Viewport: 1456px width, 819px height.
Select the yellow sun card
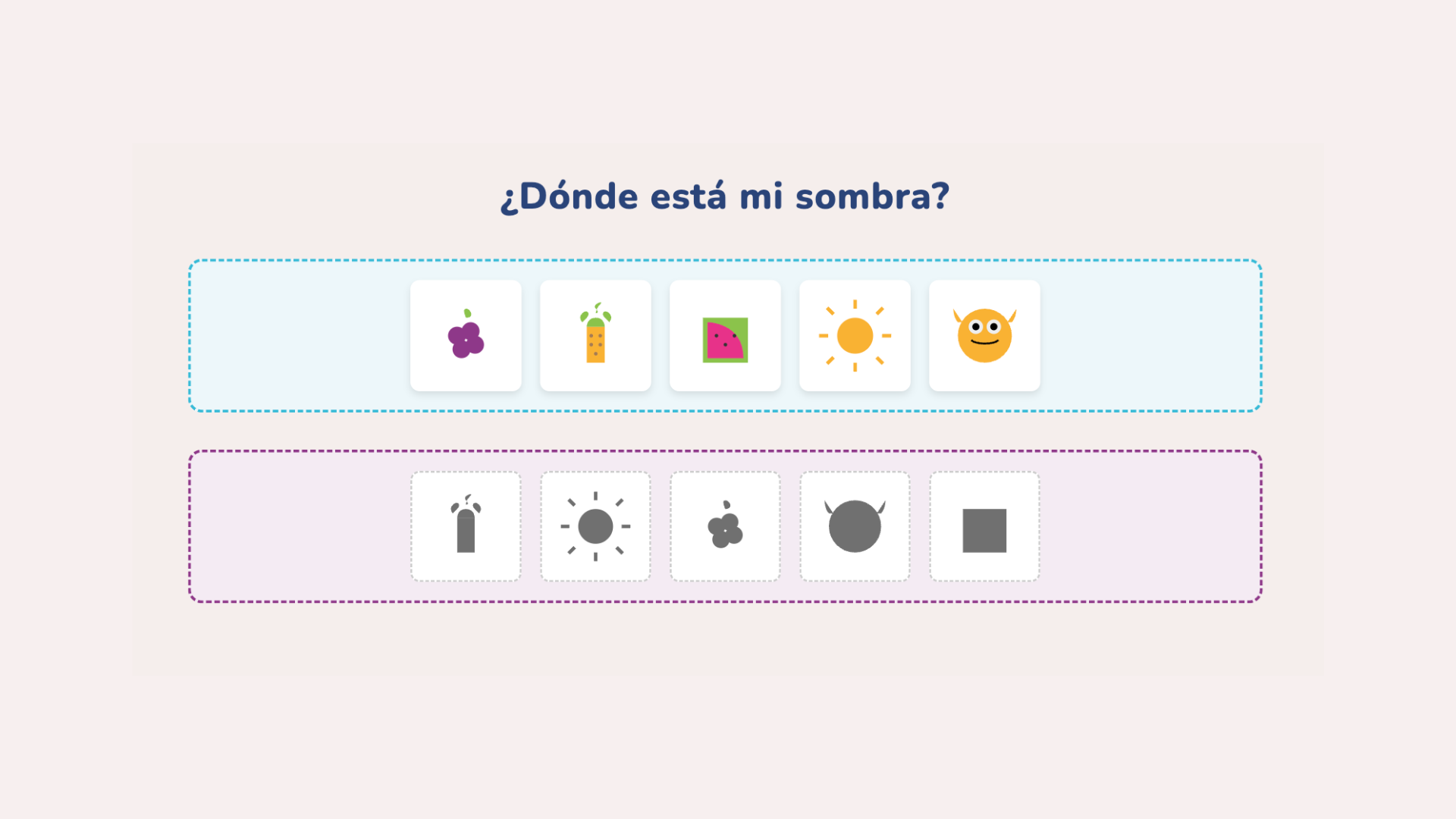click(855, 336)
